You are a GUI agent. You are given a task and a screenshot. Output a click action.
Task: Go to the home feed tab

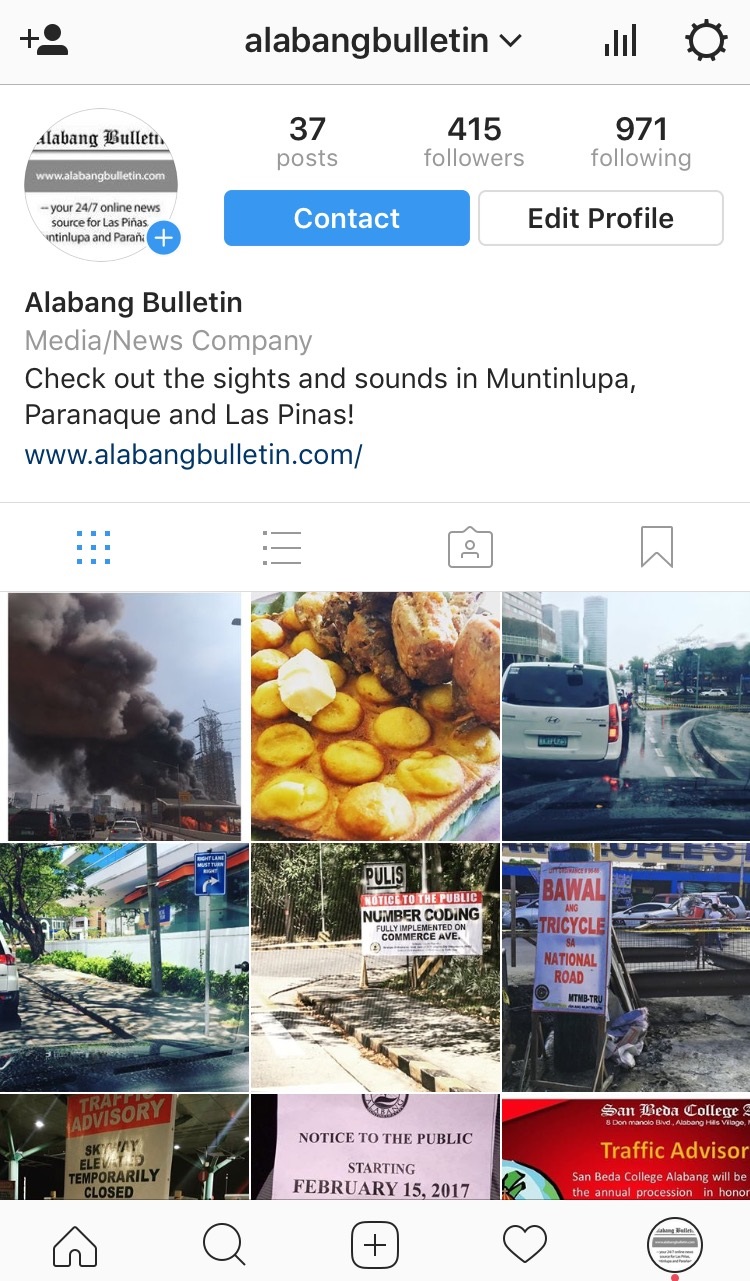coord(75,1245)
